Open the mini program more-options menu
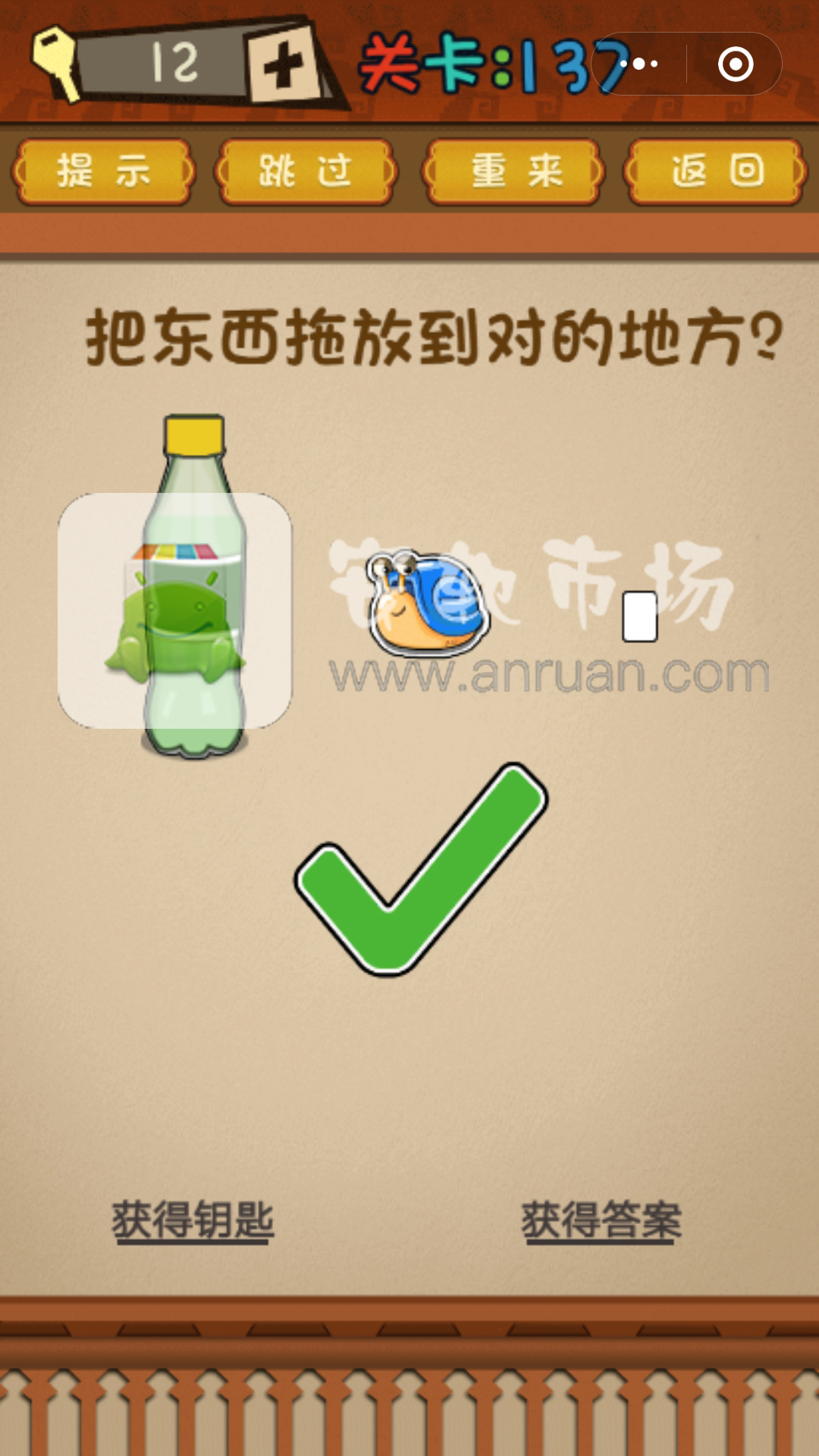Screen dimensions: 819x1456 pos(639,64)
